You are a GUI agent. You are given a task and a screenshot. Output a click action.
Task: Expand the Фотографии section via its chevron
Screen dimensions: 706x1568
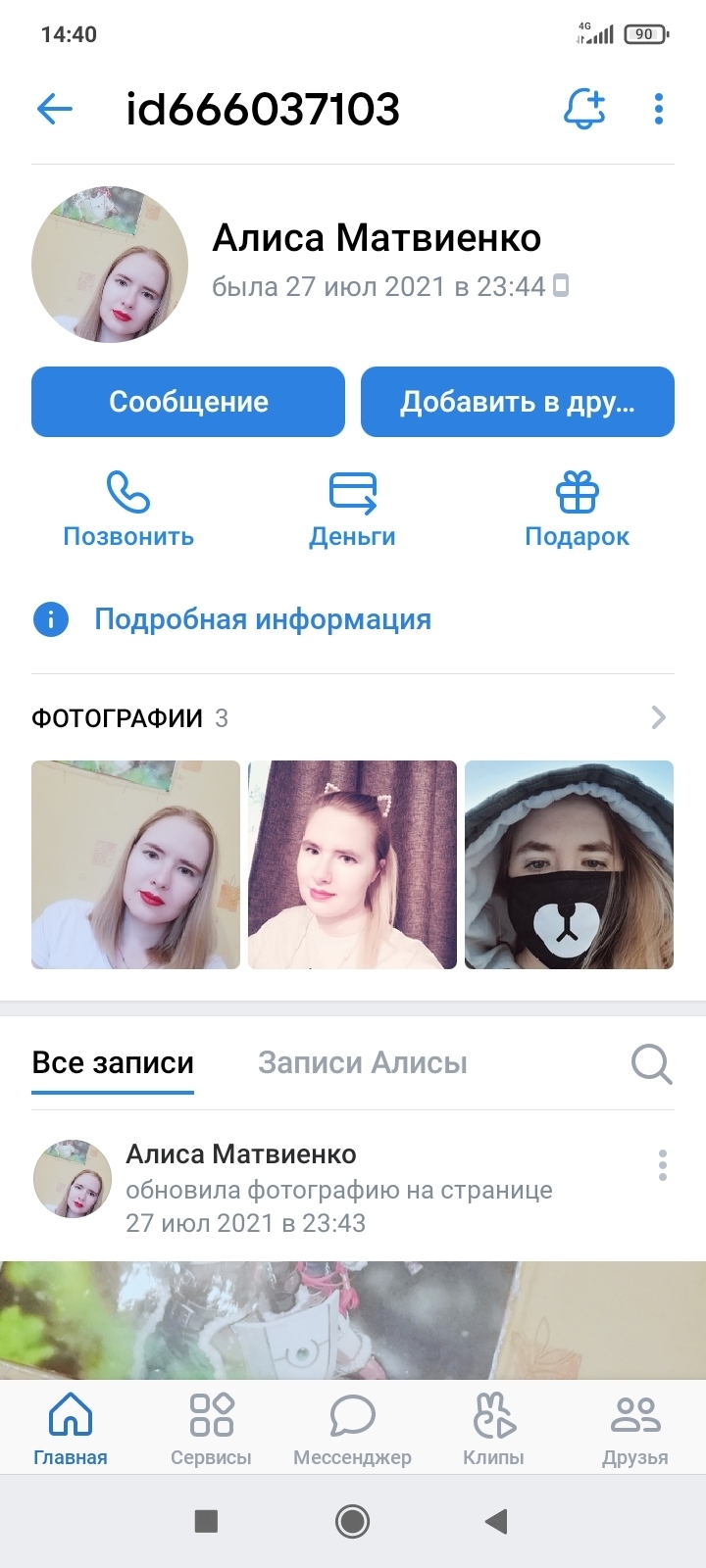659,717
